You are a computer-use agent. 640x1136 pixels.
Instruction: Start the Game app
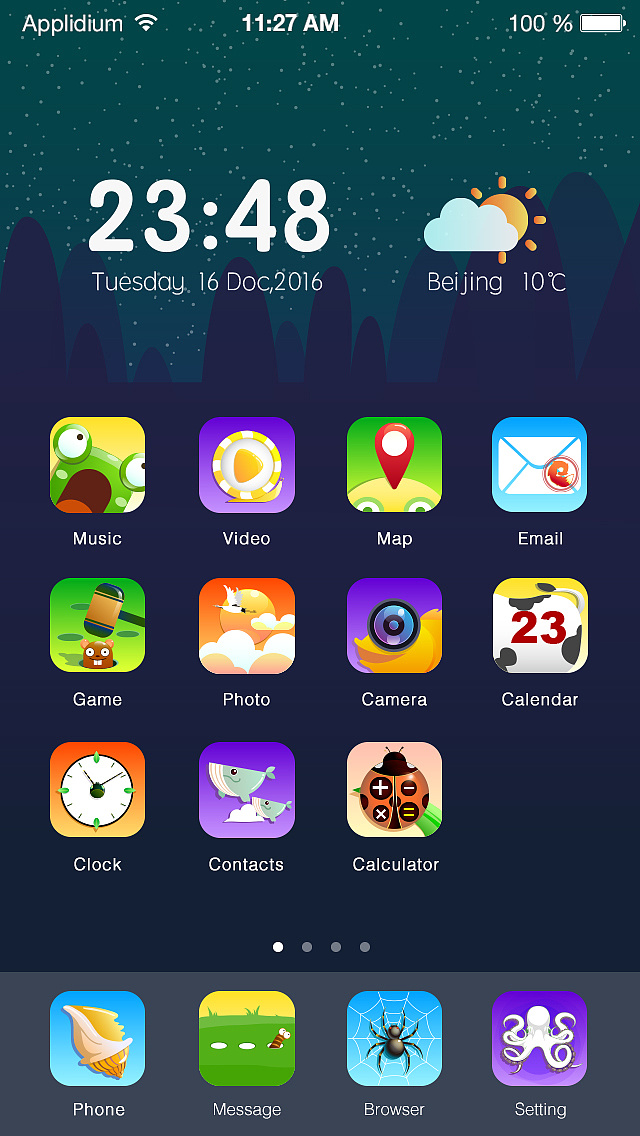(97, 625)
